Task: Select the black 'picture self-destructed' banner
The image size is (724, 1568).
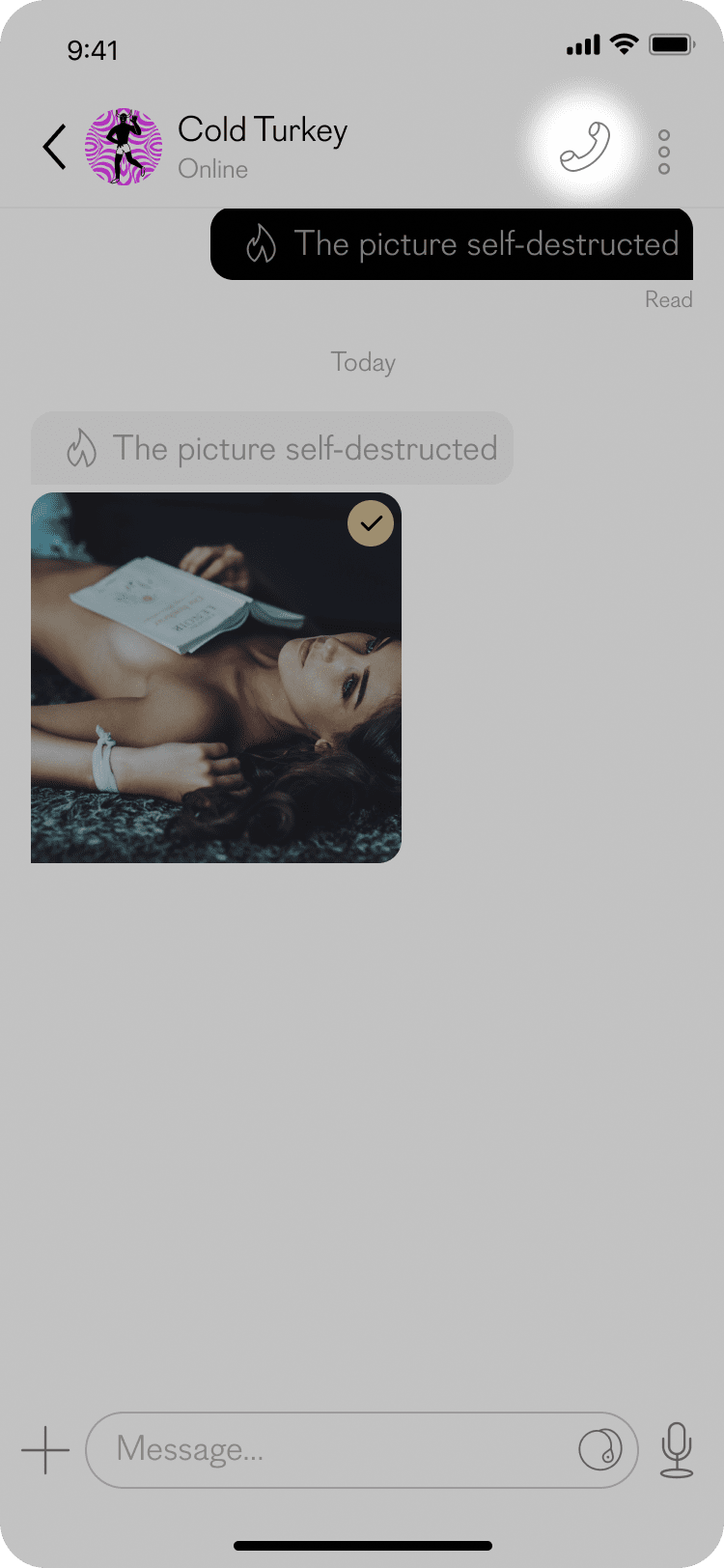Action: 452,244
